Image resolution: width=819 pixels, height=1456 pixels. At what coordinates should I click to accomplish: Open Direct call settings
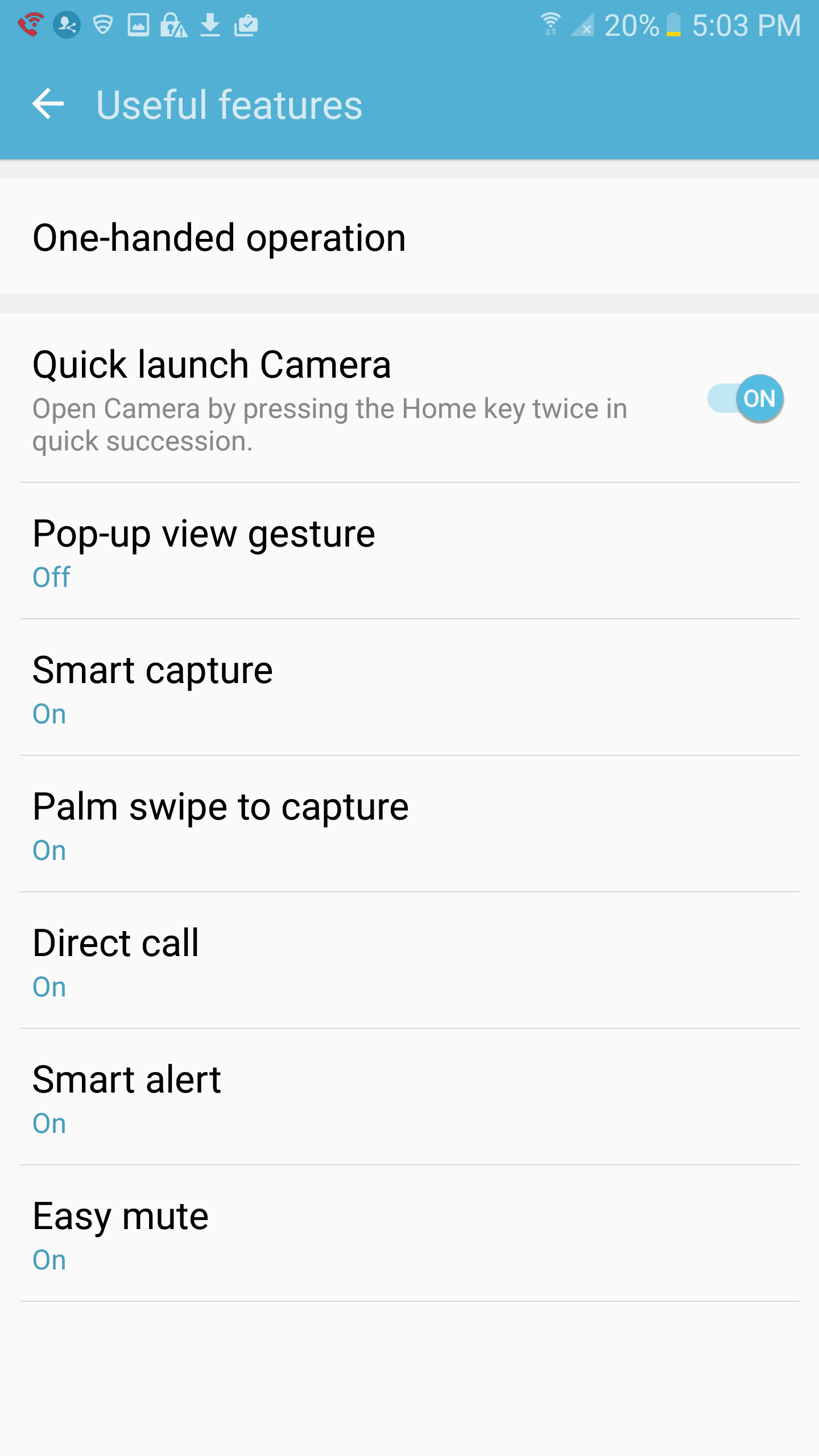(x=409, y=961)
